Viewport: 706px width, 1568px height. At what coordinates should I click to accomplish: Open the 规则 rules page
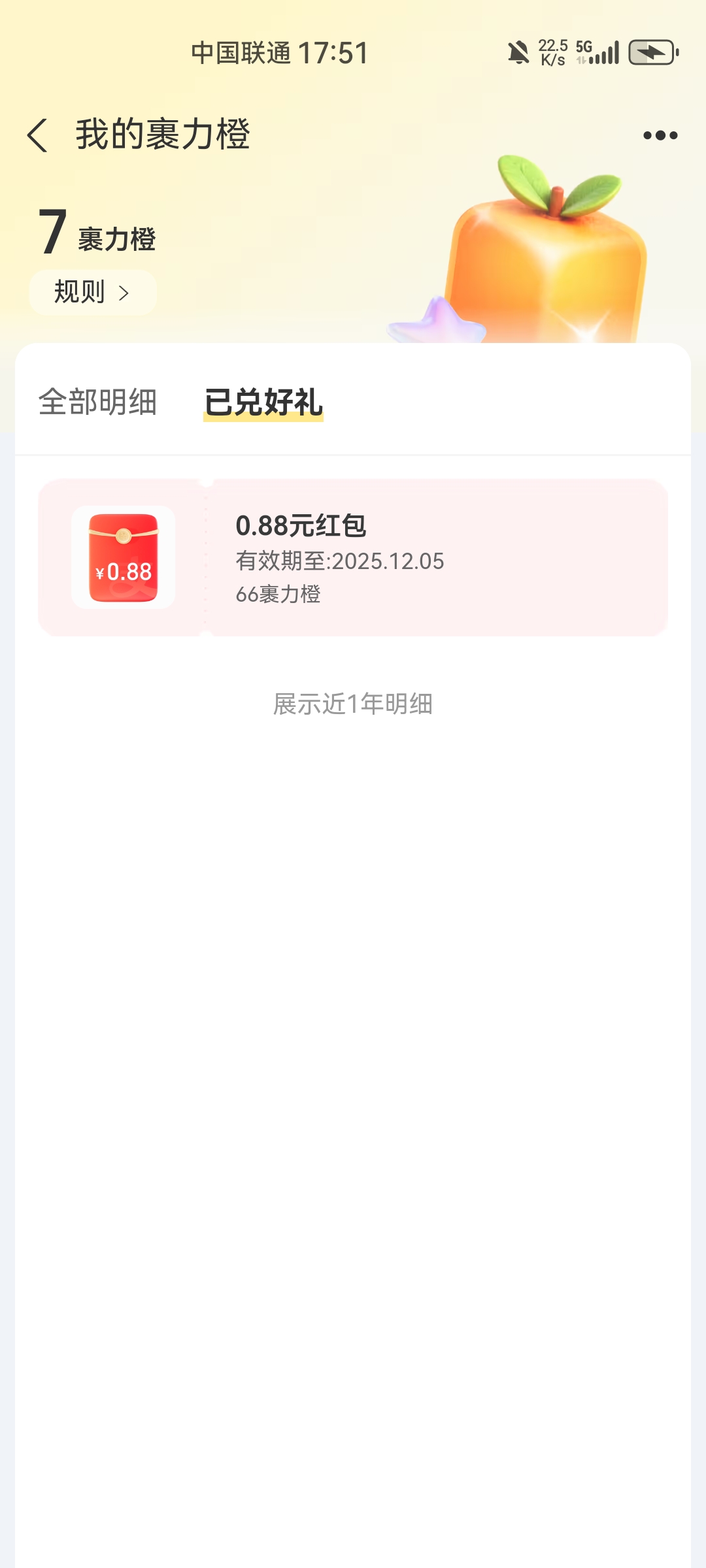[x=92, y=292]
